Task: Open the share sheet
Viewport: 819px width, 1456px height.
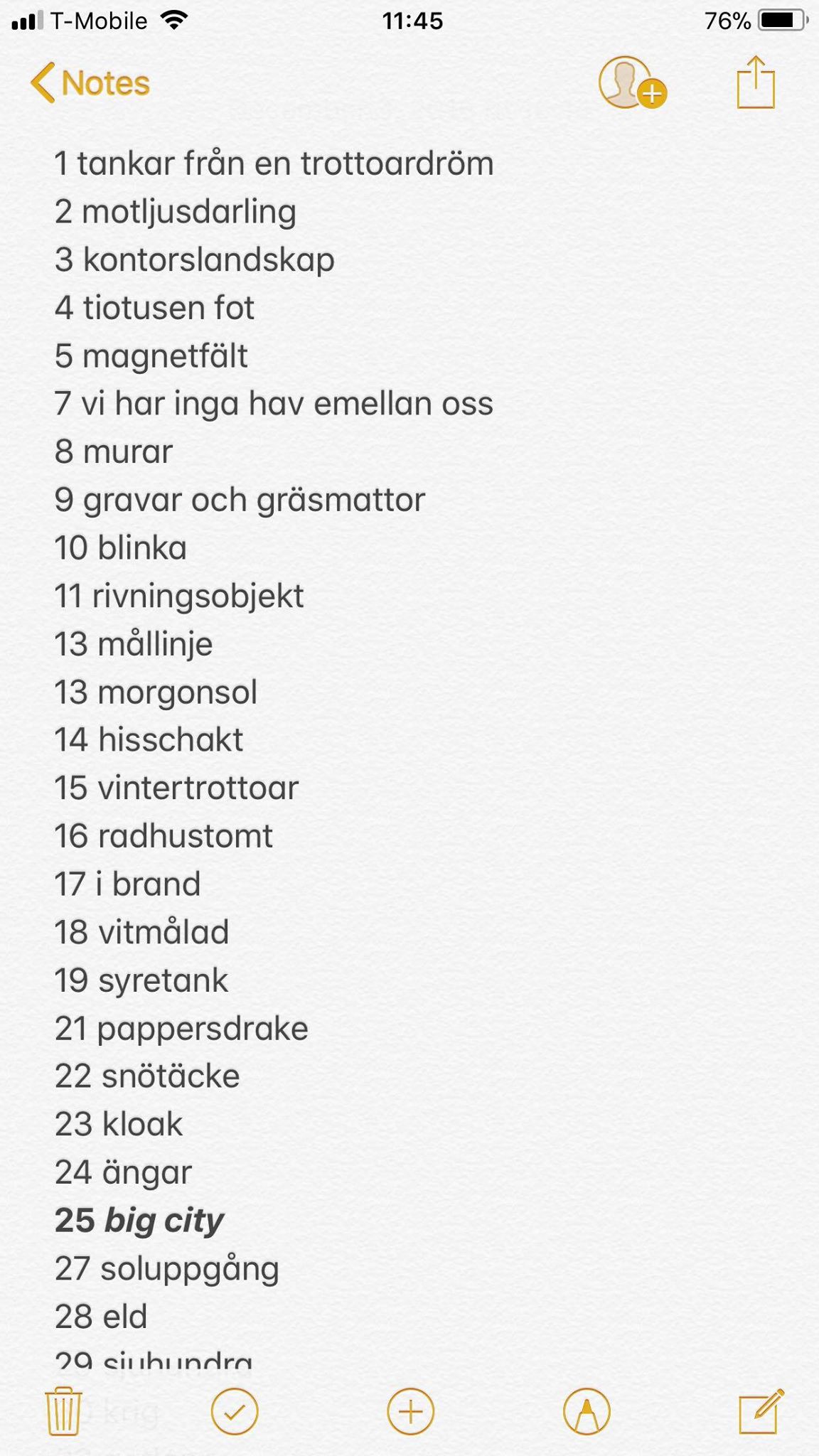Action: [755, 82]
